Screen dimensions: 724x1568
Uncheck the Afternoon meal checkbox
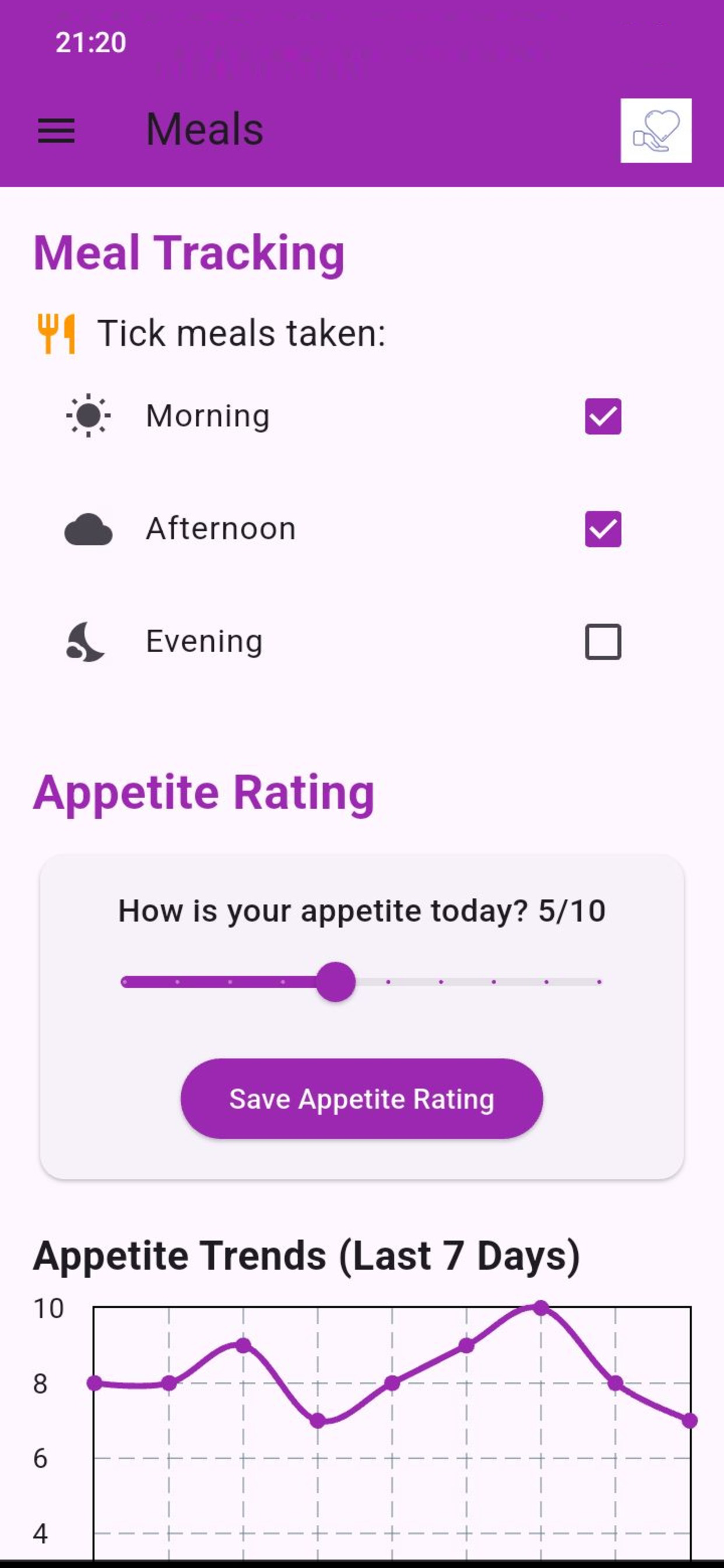point(602,529)
